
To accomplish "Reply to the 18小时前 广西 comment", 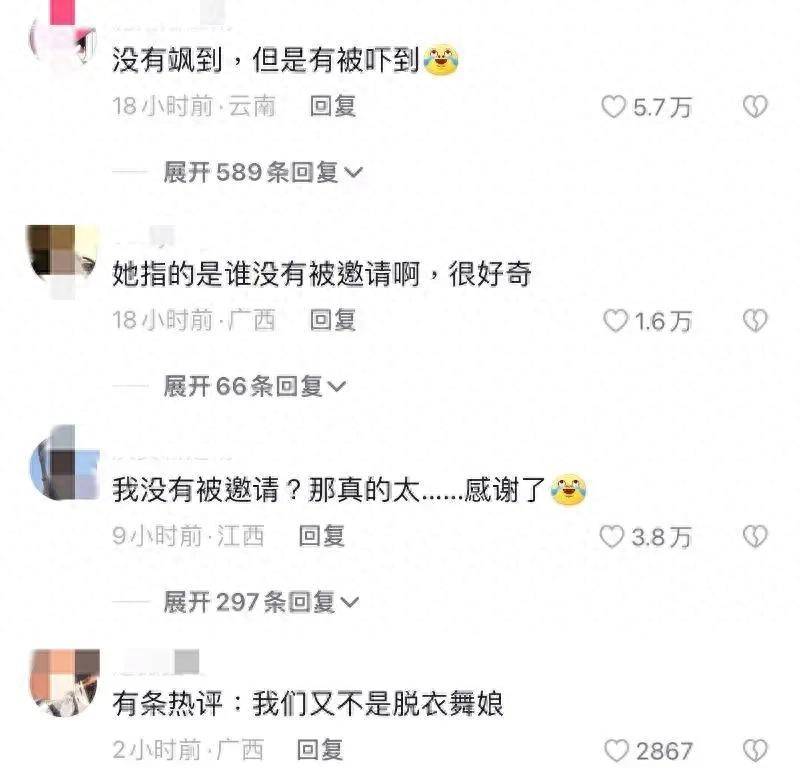I will click(x=332, y=320).
